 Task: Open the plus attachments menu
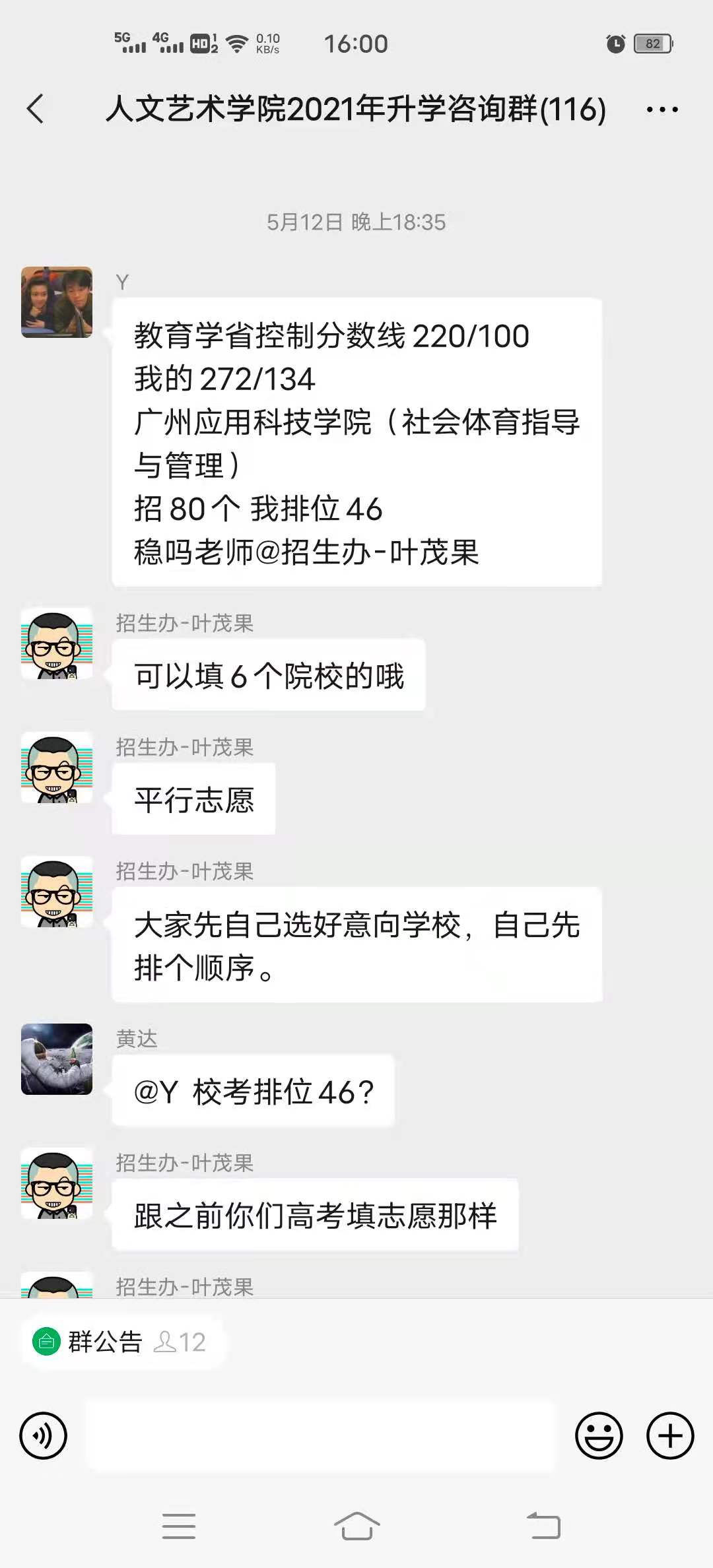coord(670,1436)
